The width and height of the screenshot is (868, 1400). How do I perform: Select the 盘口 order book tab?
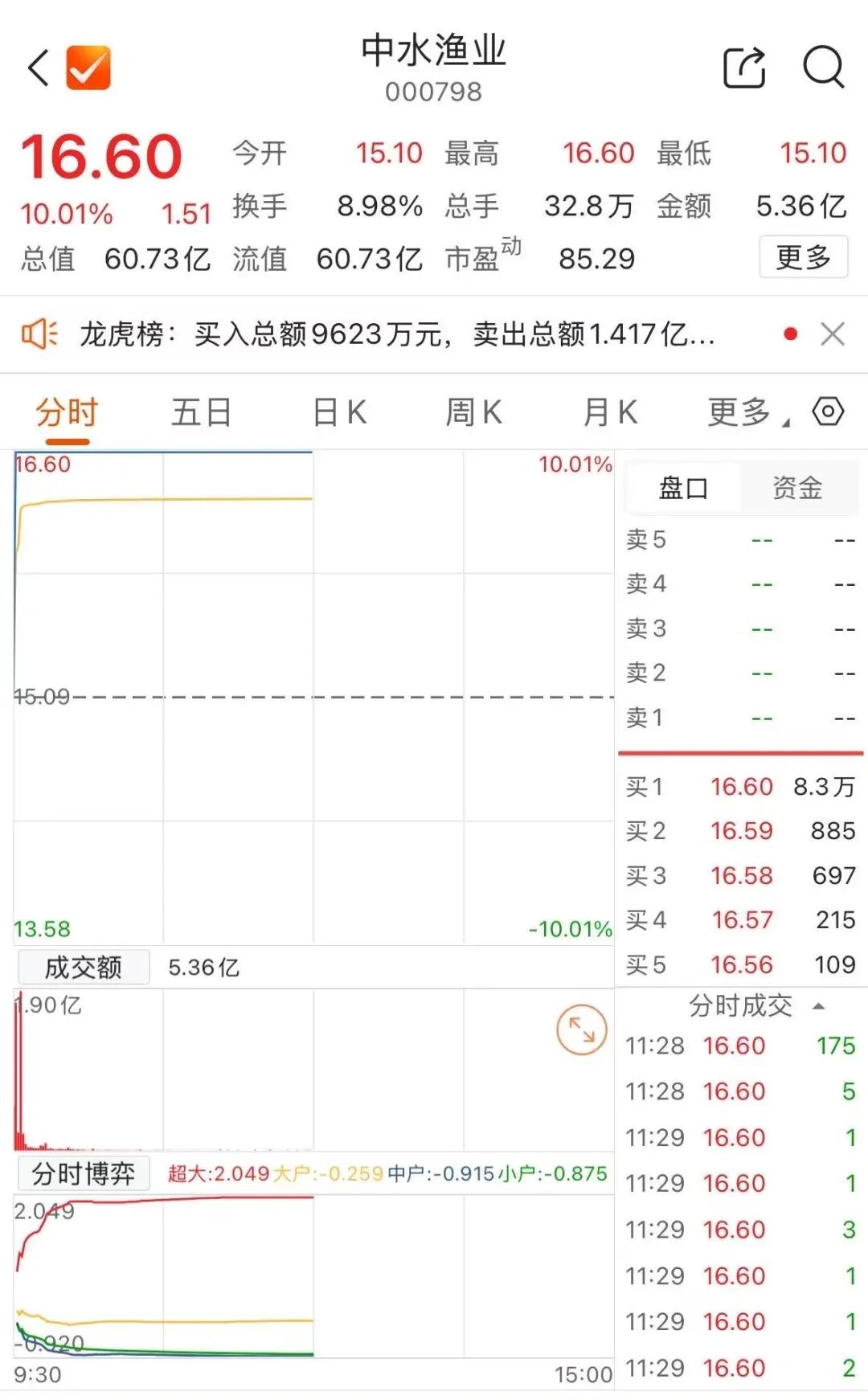point(683,488)
